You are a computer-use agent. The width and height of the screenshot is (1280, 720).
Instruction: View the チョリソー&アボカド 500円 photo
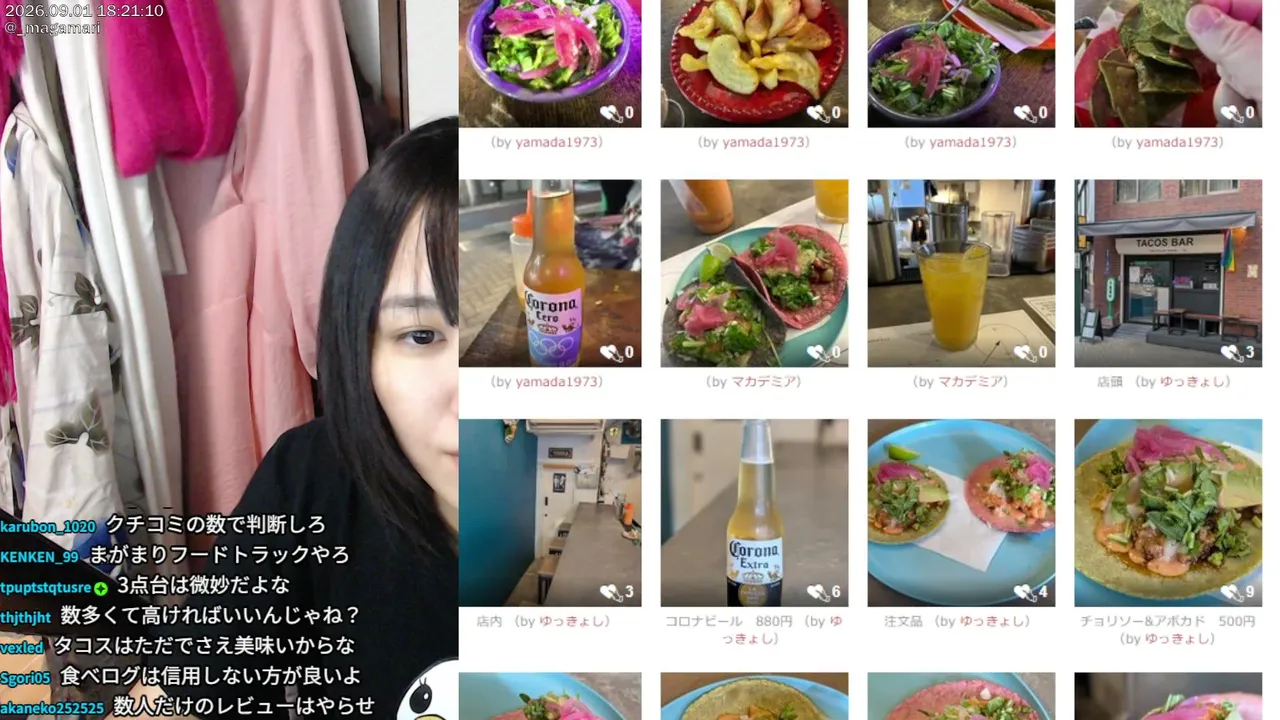click(x=1168, y=512)
